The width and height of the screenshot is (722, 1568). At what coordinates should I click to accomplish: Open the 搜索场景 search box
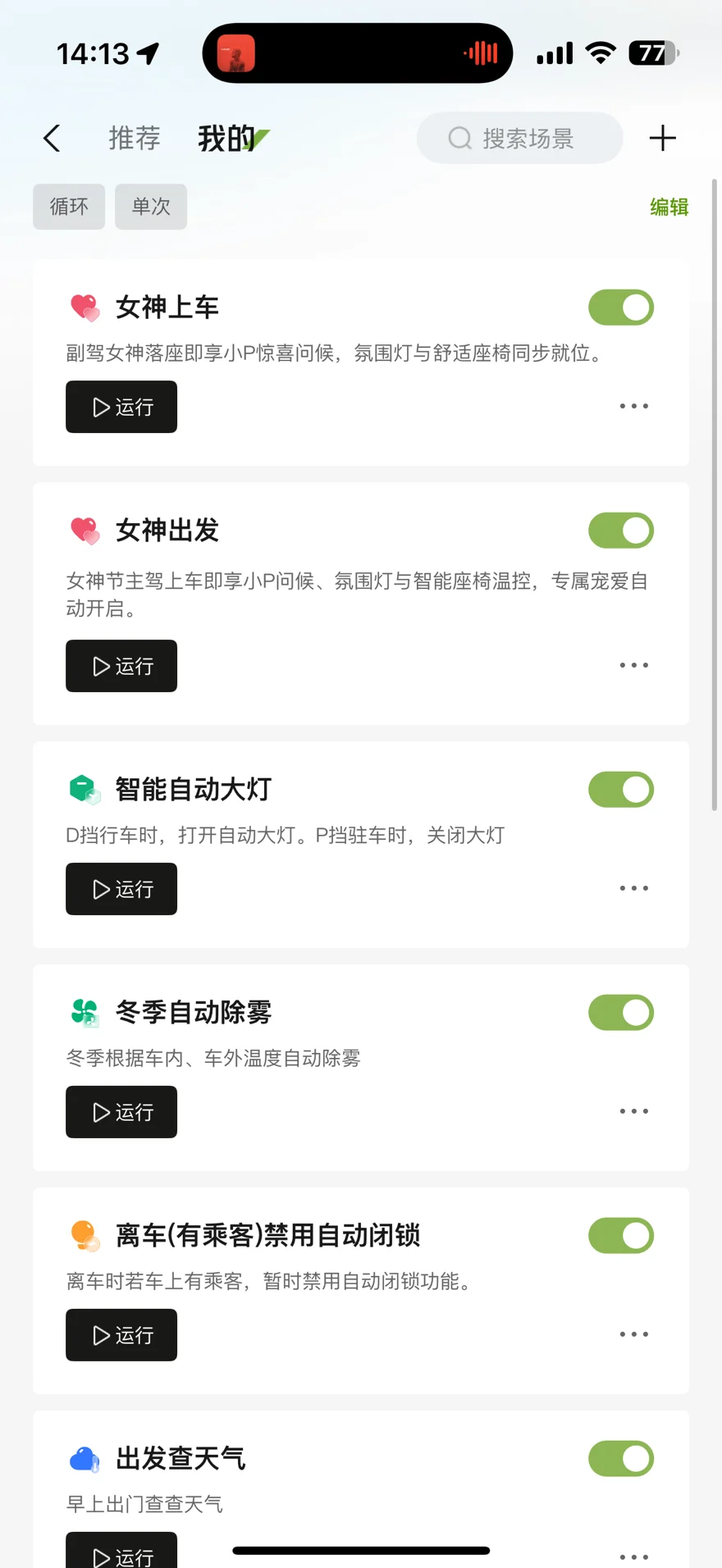519,139
